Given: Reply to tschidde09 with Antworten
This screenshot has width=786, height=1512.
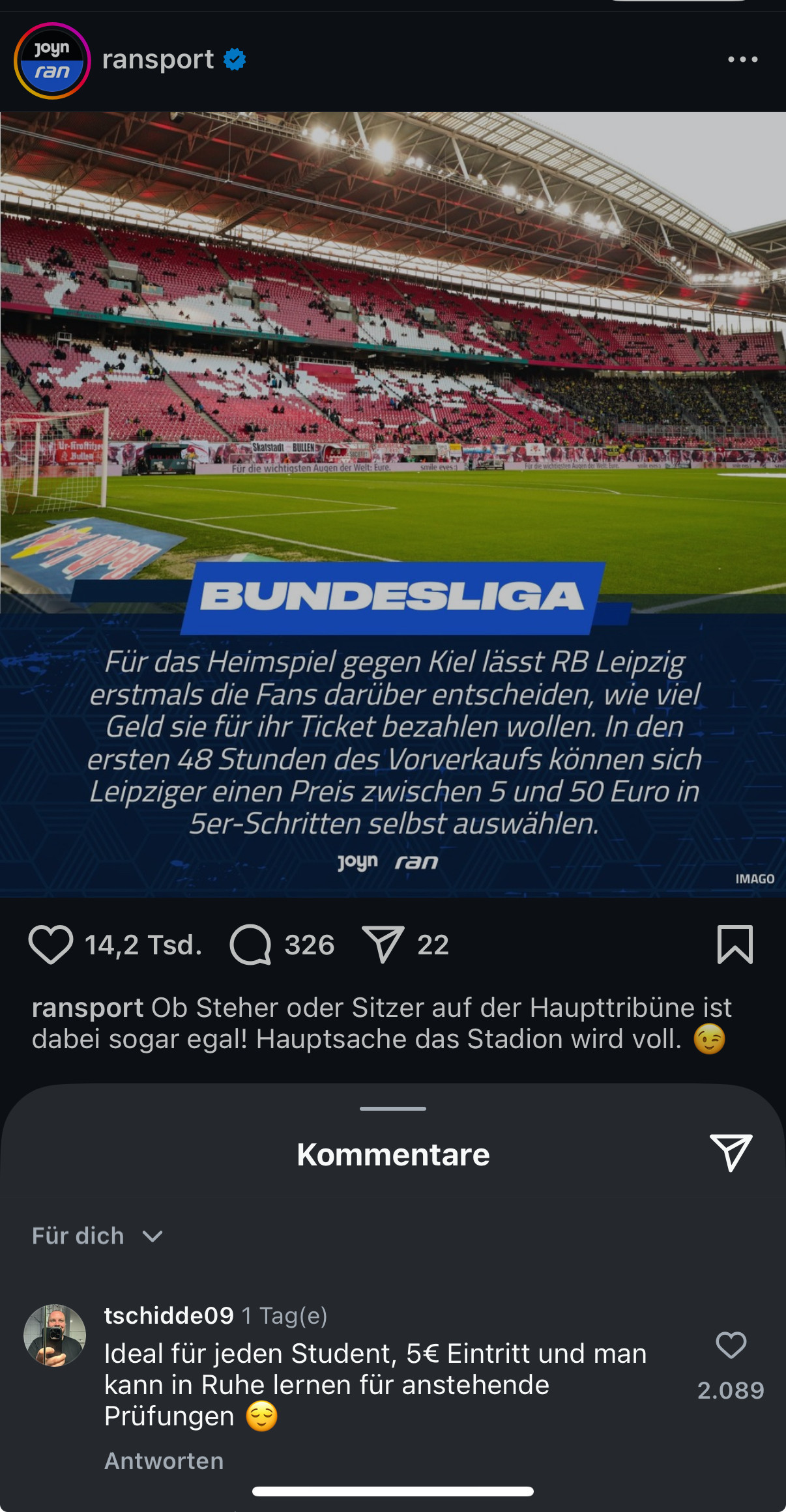Looking at the screenshot, I should coord(164,1461).
